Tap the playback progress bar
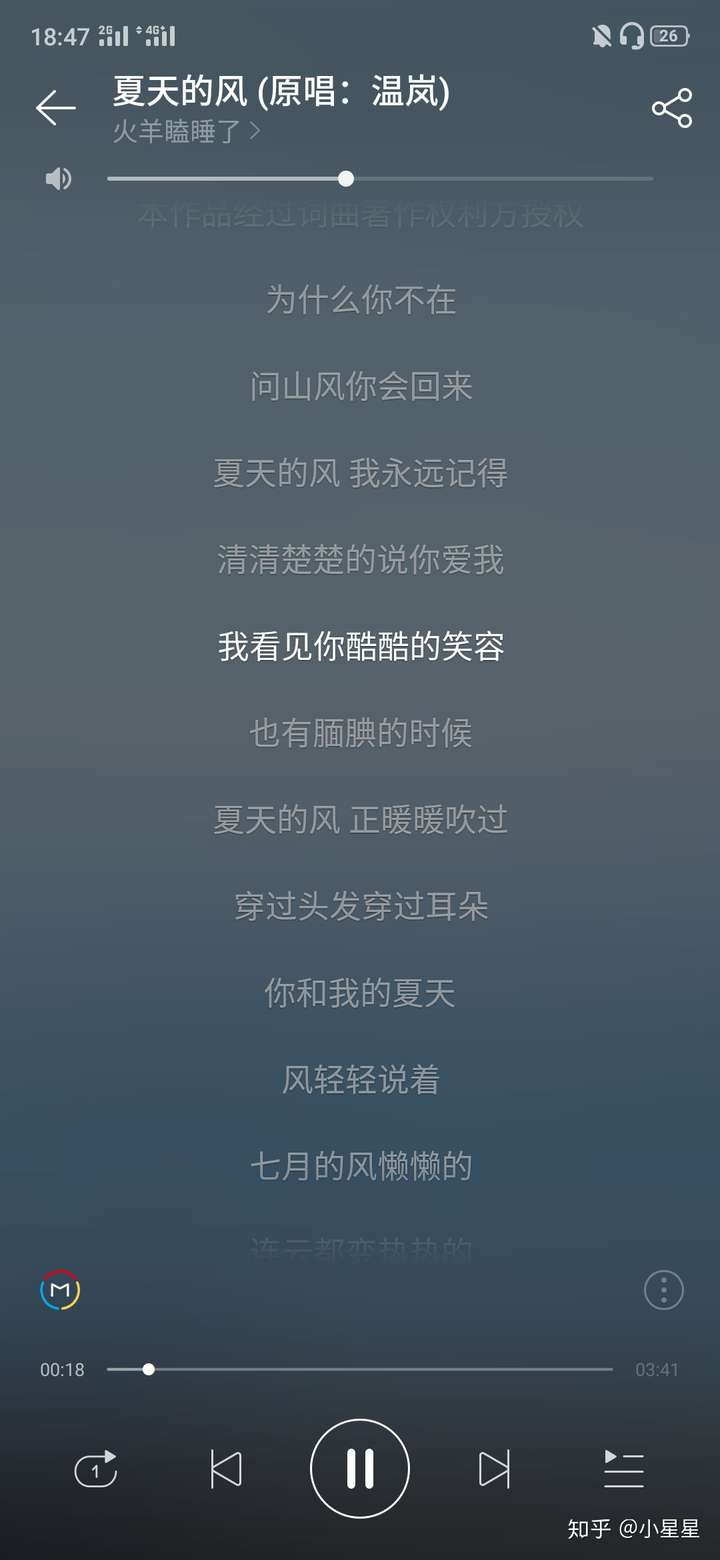 (x=360, y=1369)
